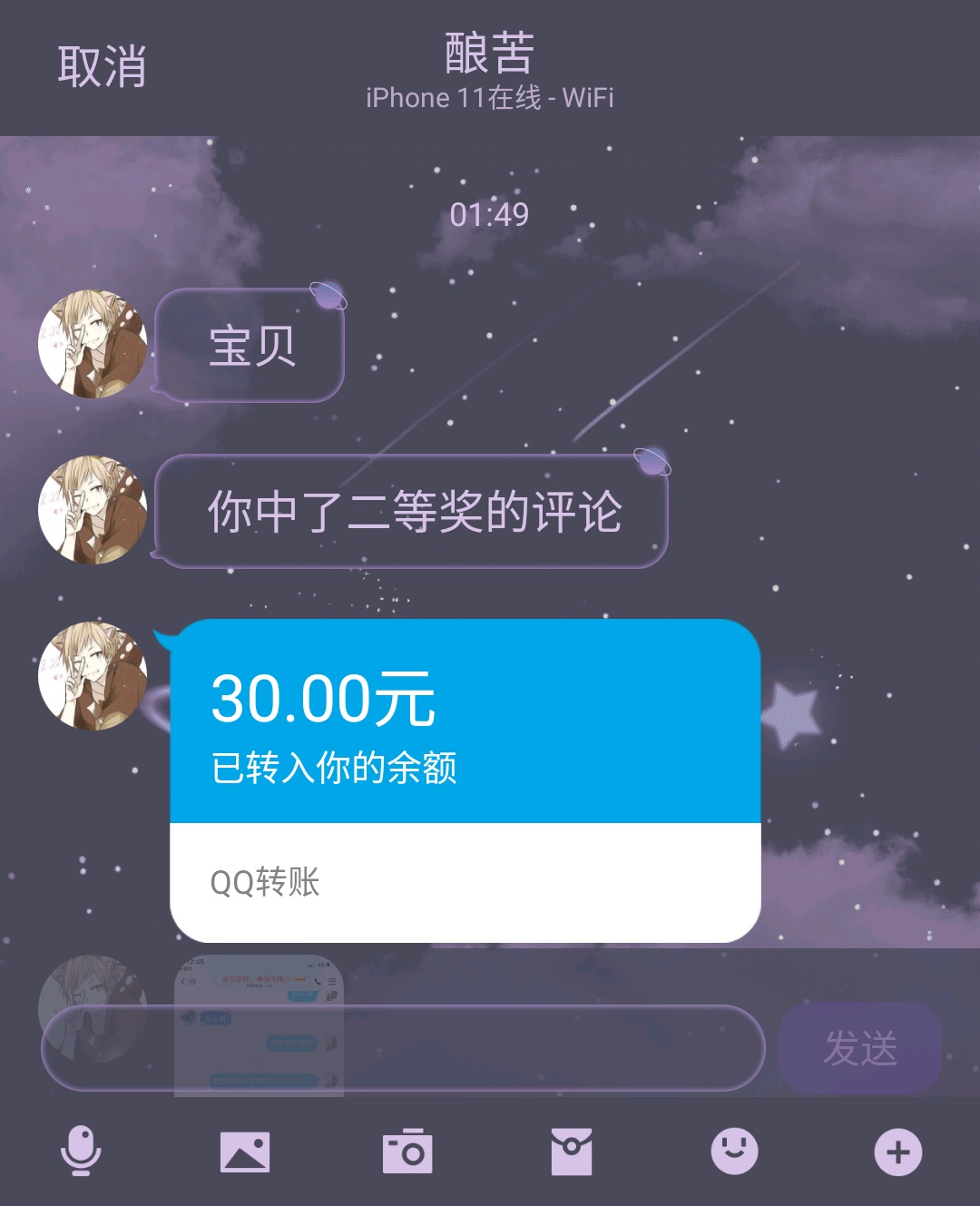
Task: Tap 取消 to cancel
Action: tap(102, 67)
